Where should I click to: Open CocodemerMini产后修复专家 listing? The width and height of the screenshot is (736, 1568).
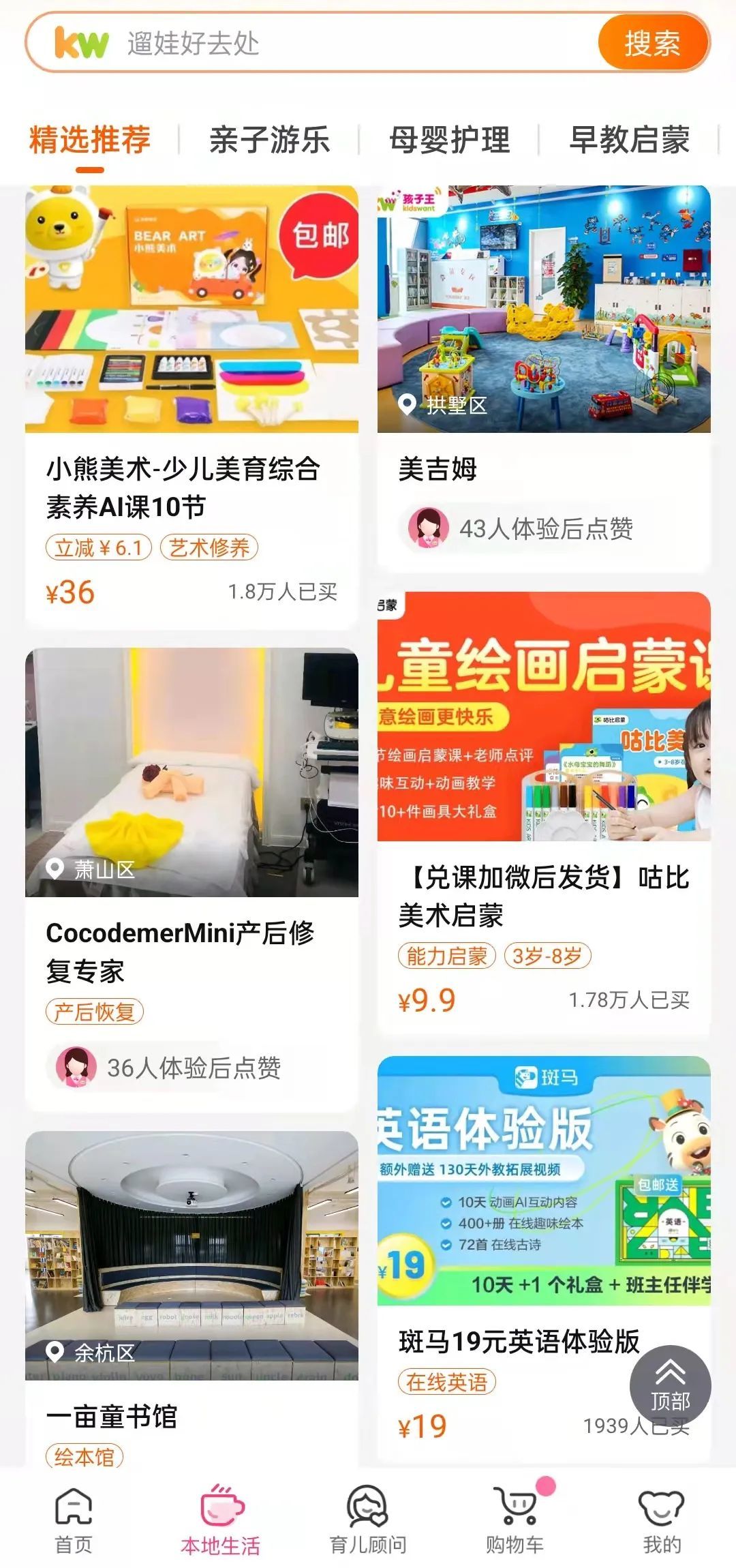pos(191,879)
